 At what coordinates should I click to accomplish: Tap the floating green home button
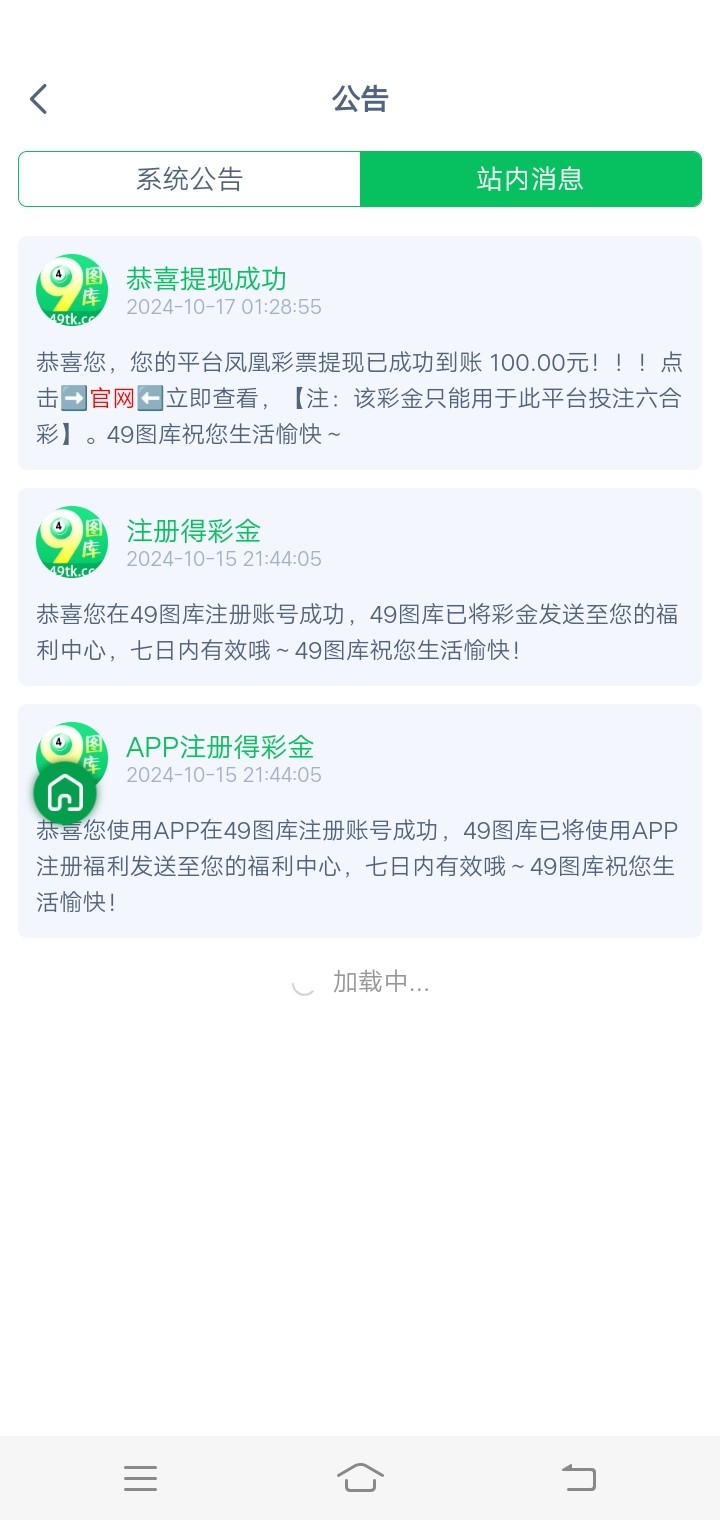point(65,793)
